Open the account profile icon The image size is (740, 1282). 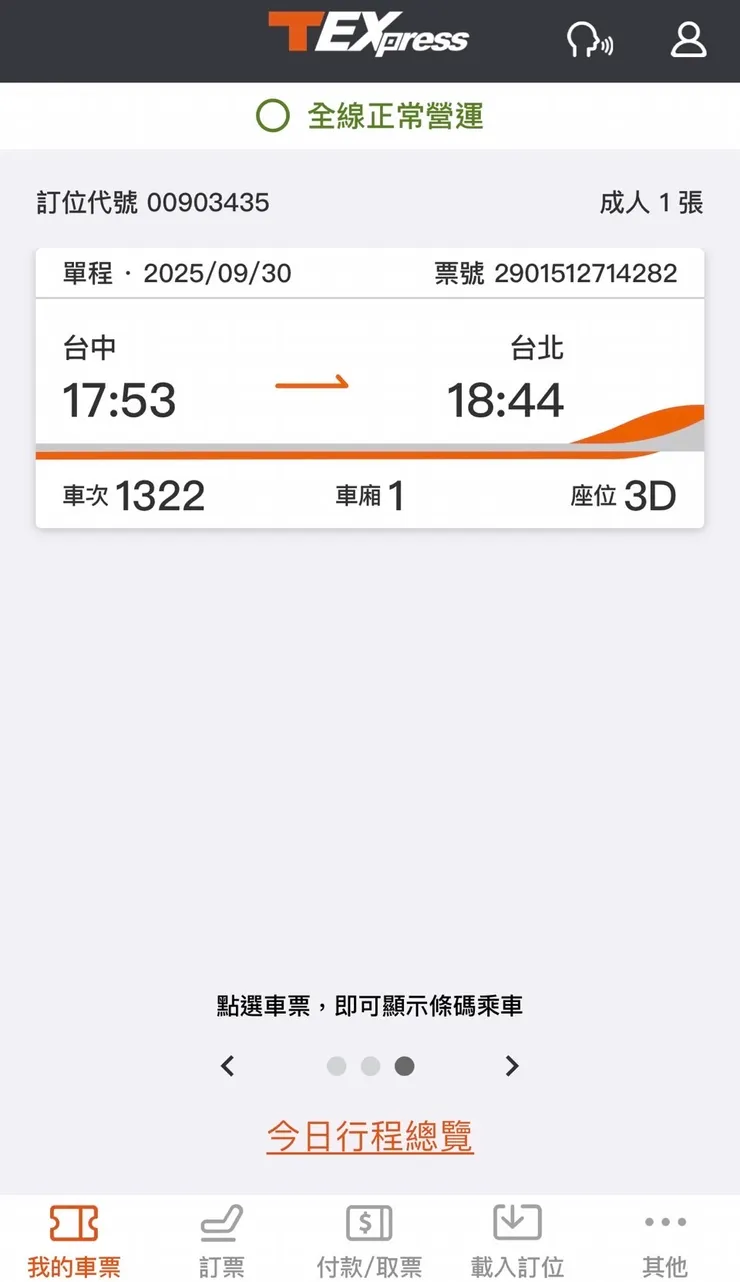coord(688,40)
